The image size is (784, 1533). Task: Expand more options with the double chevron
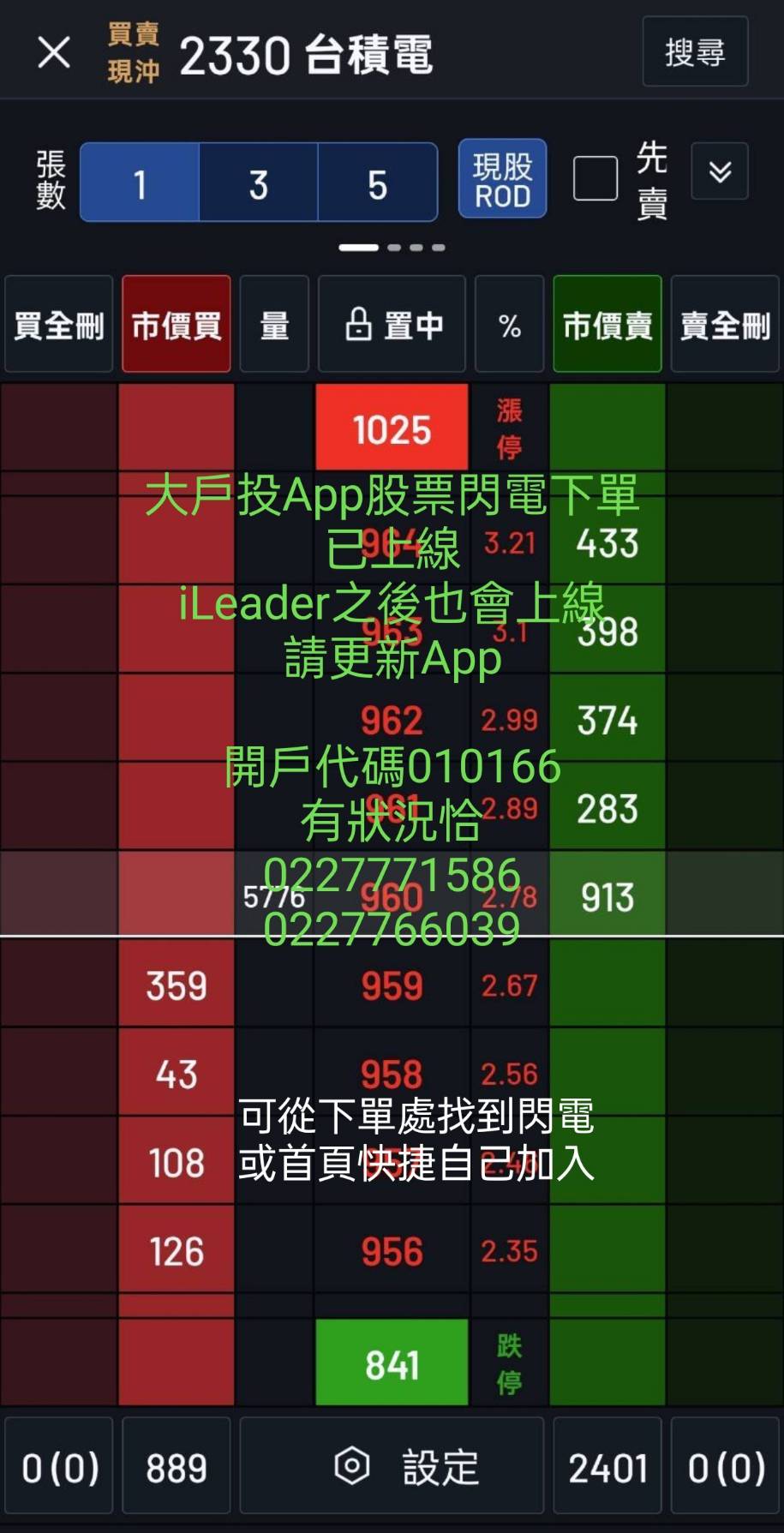tap(720, 172)
